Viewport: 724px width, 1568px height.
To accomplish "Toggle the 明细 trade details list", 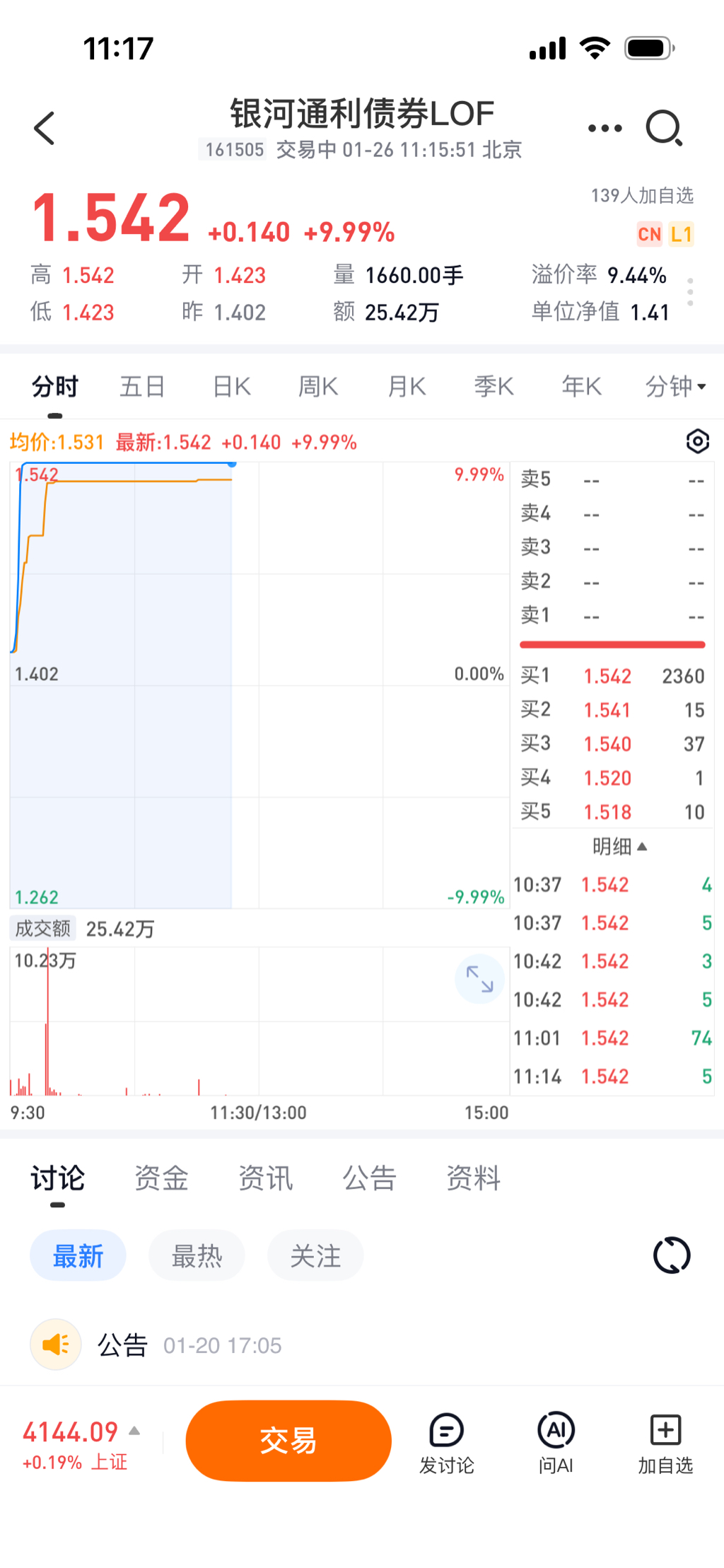I will click(619, 847).
